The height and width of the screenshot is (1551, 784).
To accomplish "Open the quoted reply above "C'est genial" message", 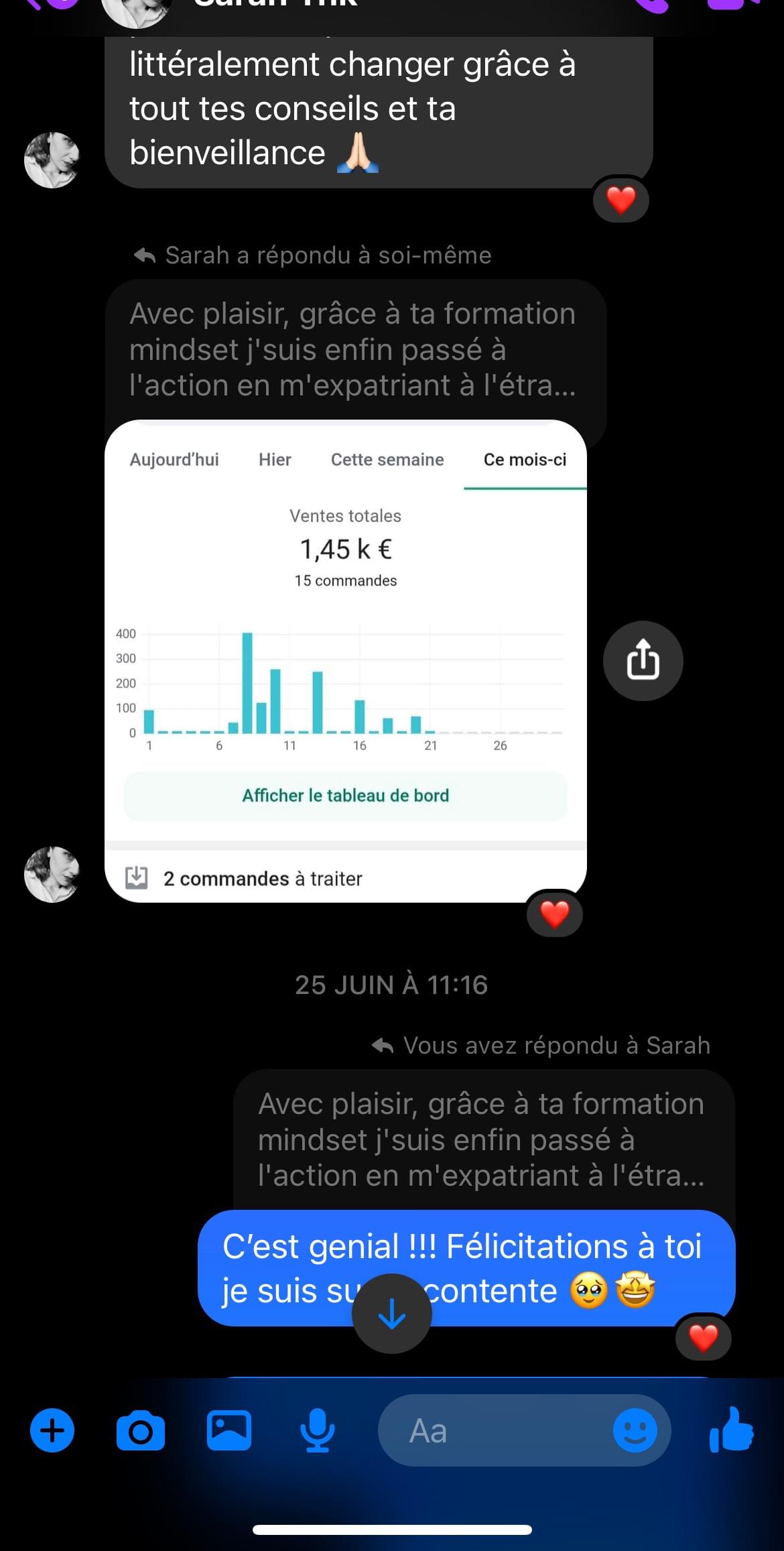I will pos(482,1139).
